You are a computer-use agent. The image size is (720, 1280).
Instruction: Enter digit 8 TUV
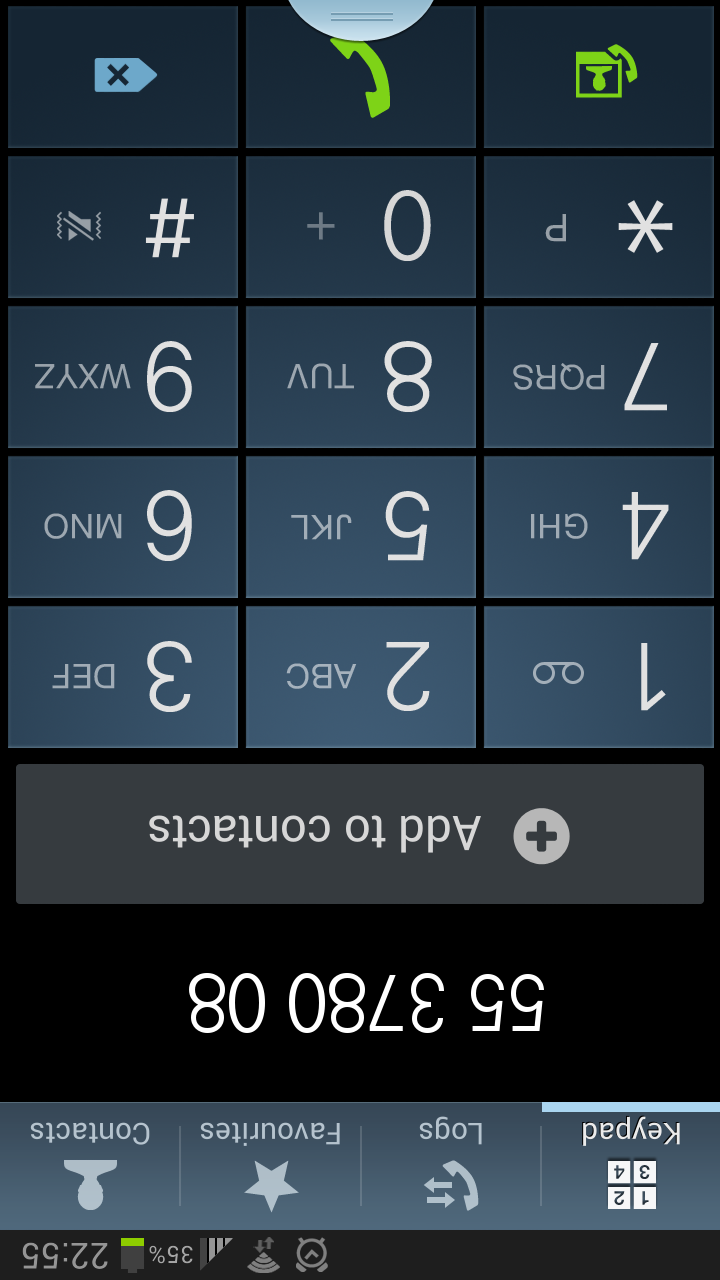(x=361, y=377)
